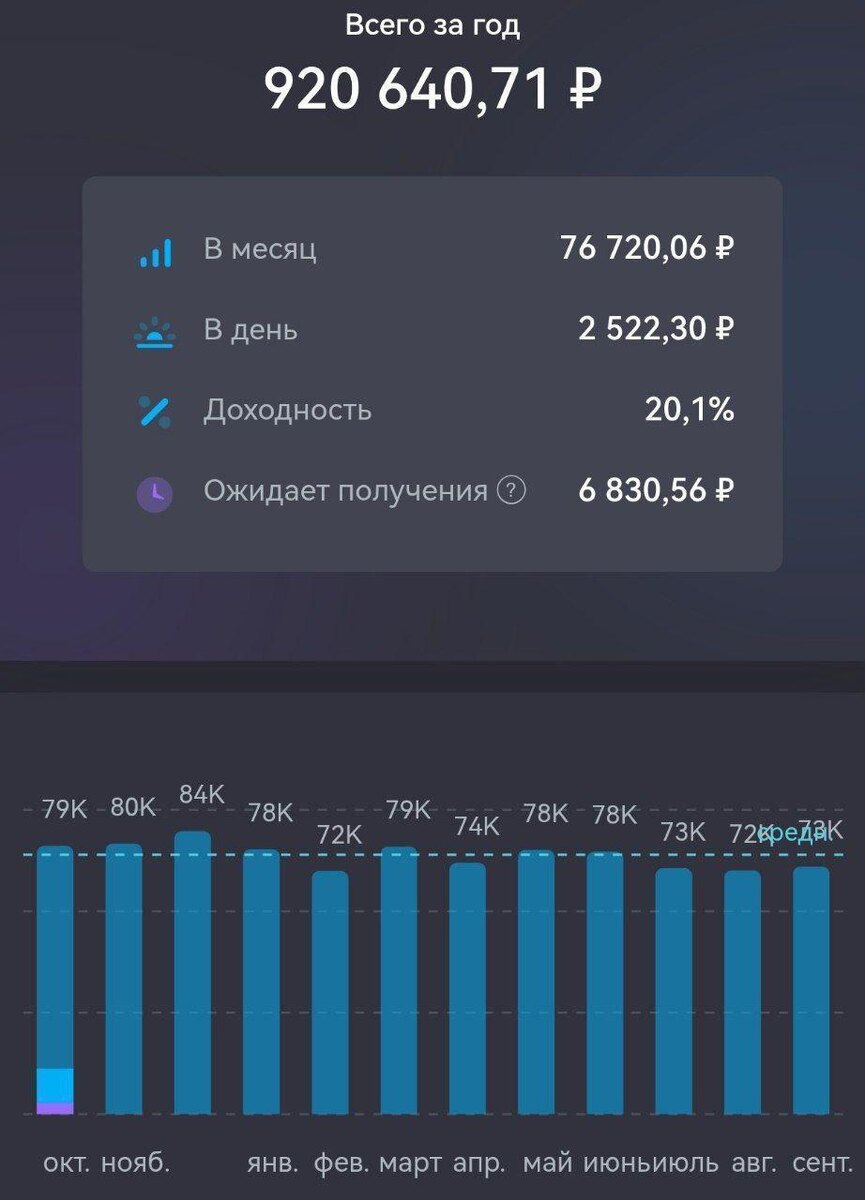Tap the март bar showing 79K
Screen dimensions: 865x1200
399,980
